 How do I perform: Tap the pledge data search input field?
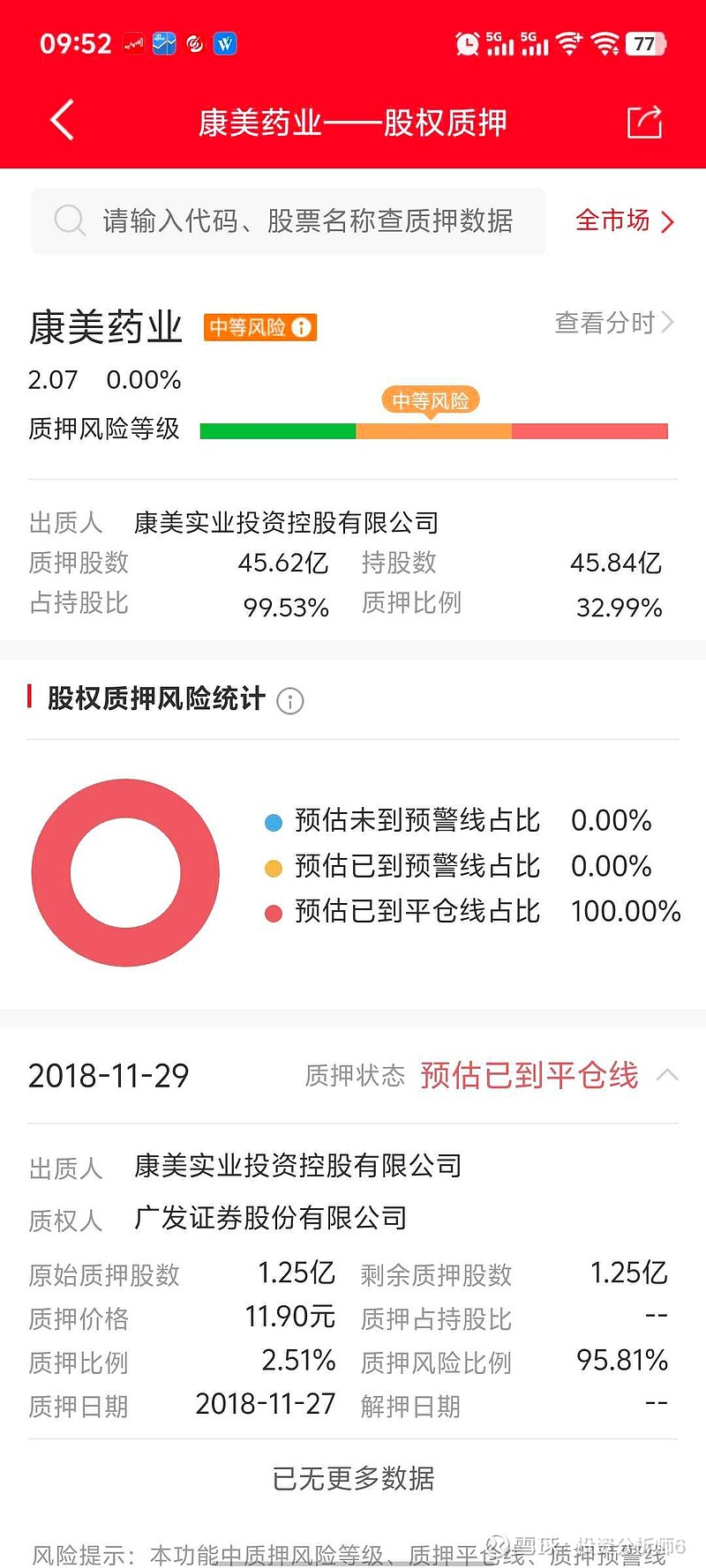(291, 220)
